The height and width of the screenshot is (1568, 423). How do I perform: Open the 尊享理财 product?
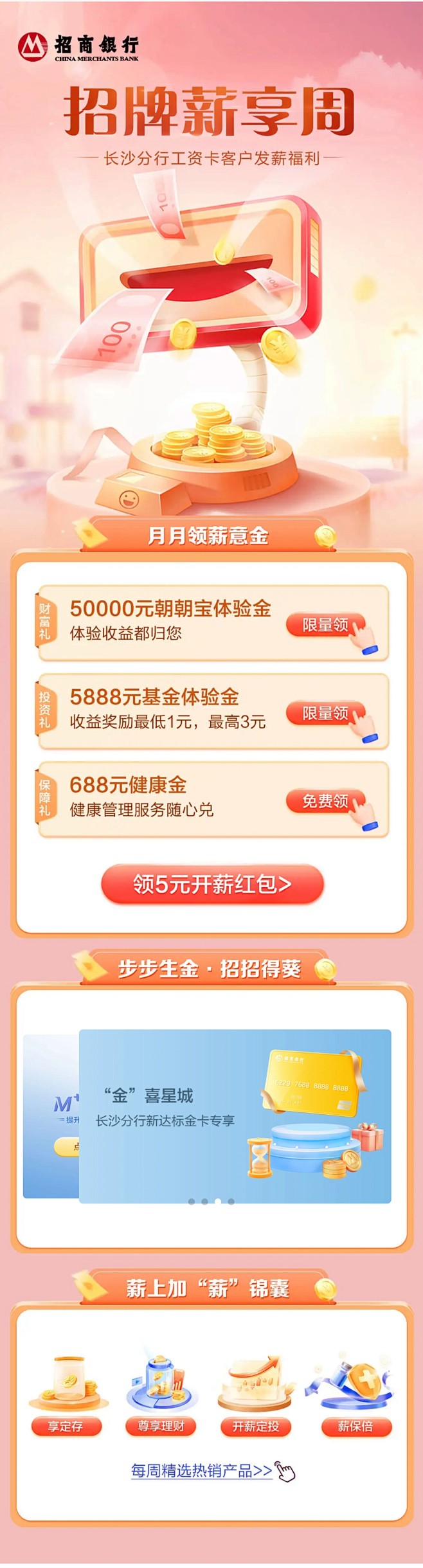point(161,1426)
